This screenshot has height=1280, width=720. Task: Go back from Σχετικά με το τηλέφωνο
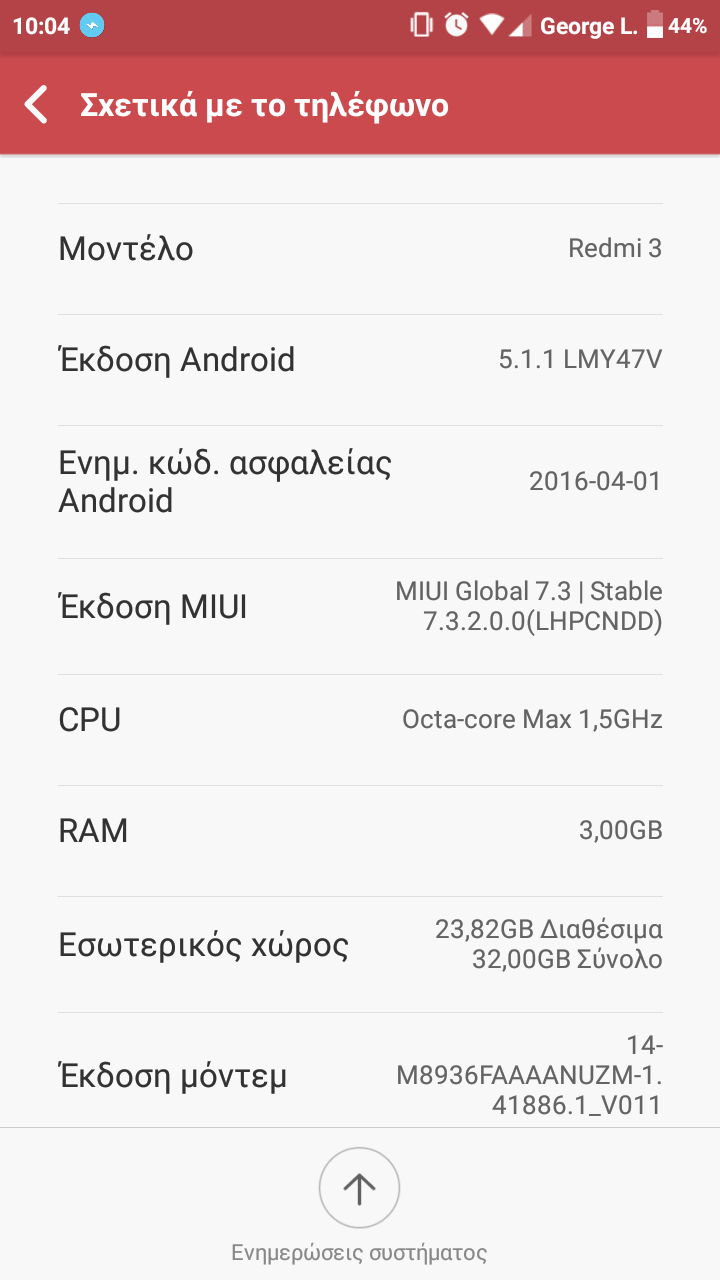(x=37, y=105)
